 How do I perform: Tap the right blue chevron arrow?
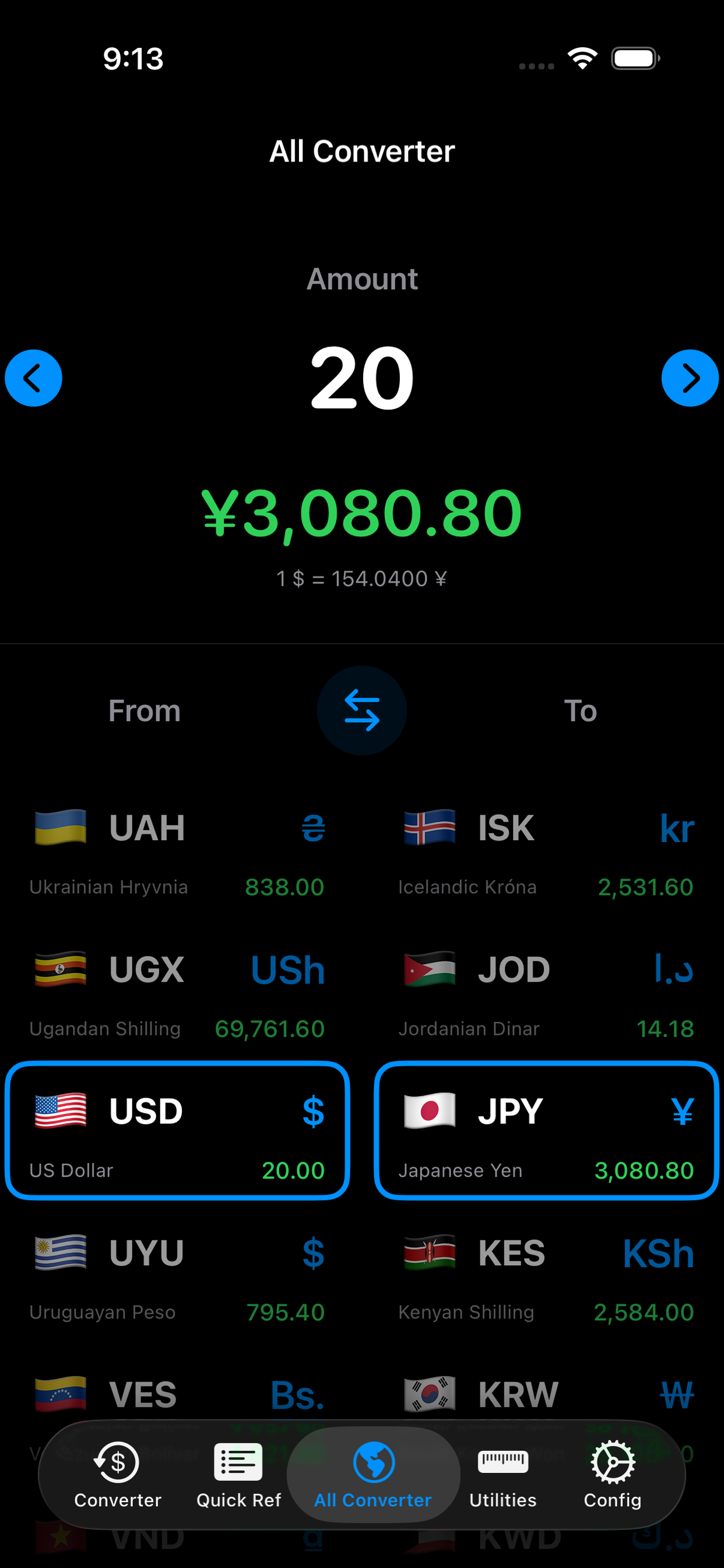click(690, 377)
